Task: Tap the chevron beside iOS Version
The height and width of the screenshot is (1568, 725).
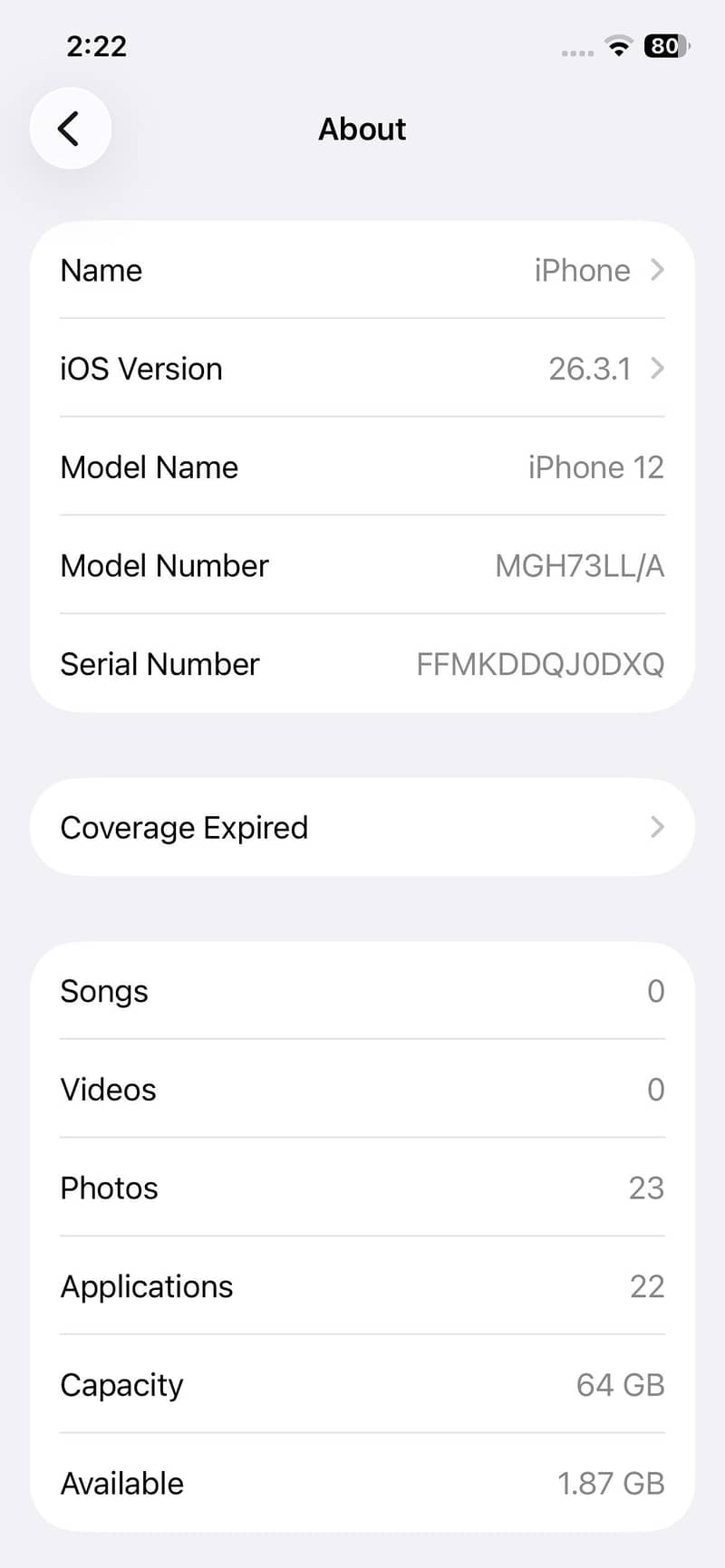Action: point(658,369)
